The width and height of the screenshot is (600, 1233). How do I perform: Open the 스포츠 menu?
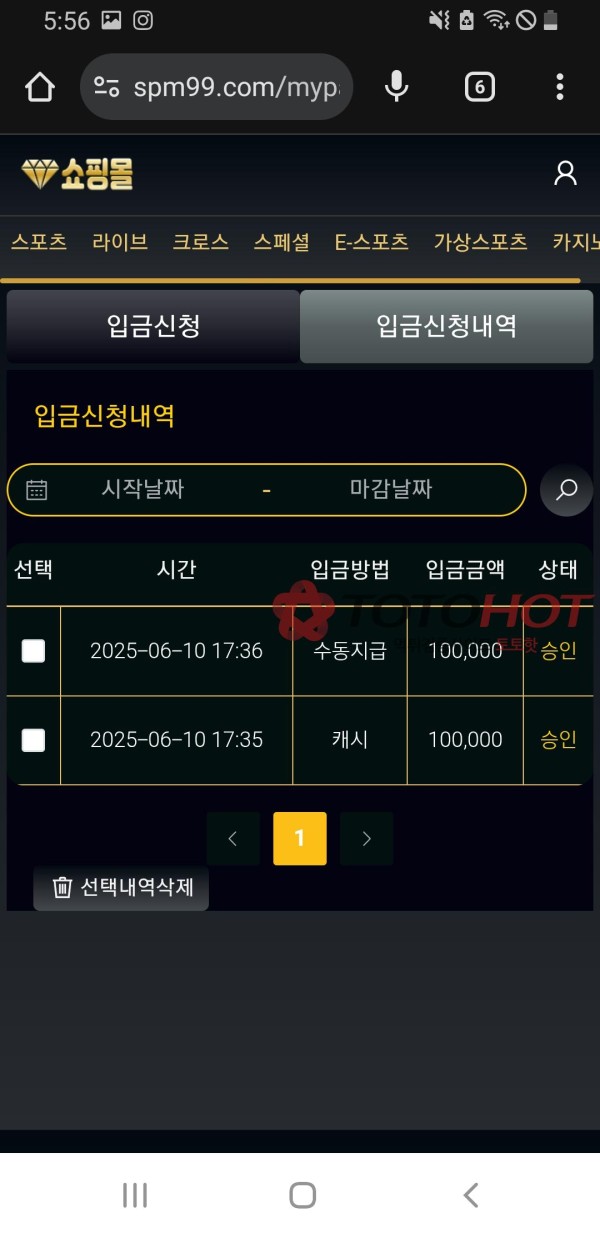39,242
